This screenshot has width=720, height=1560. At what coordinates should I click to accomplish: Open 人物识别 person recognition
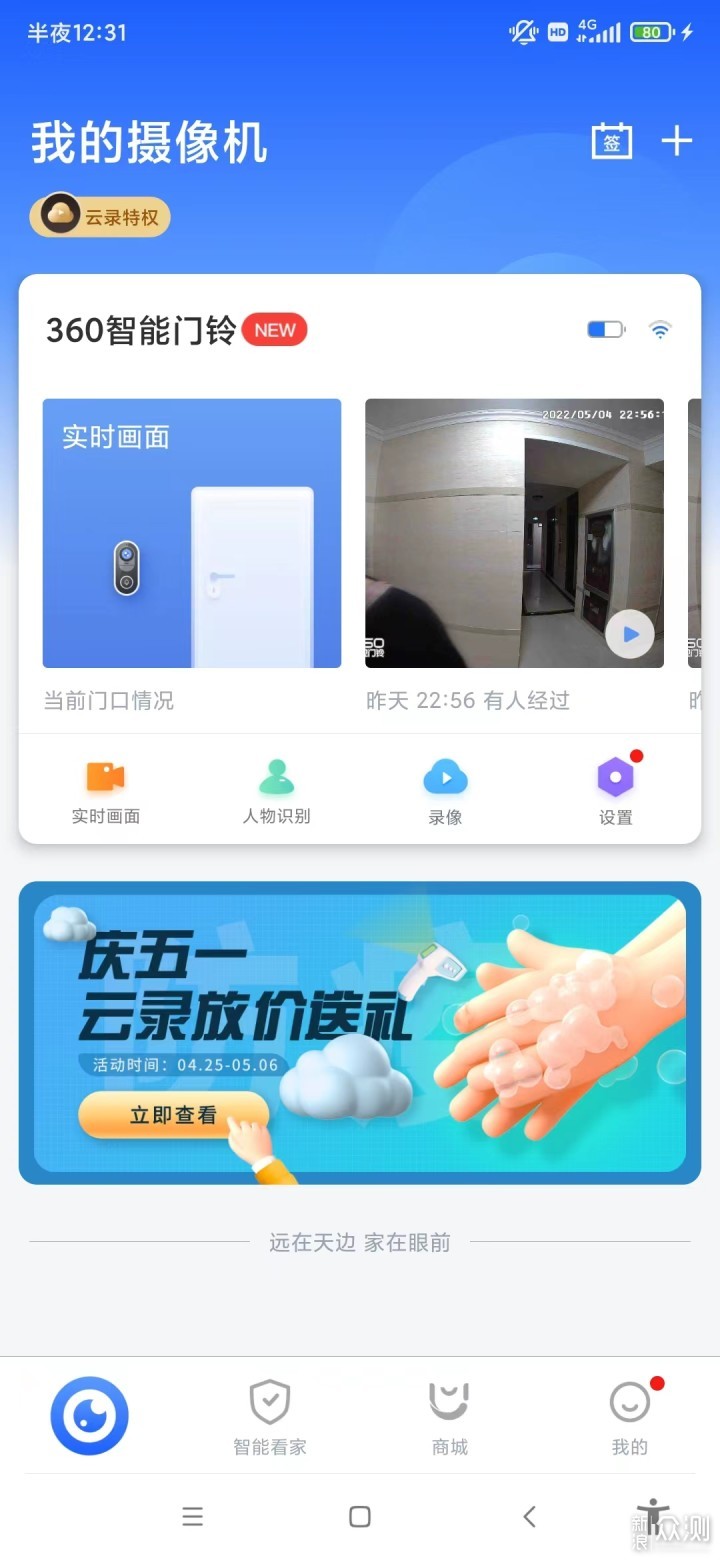coord(276,791)
